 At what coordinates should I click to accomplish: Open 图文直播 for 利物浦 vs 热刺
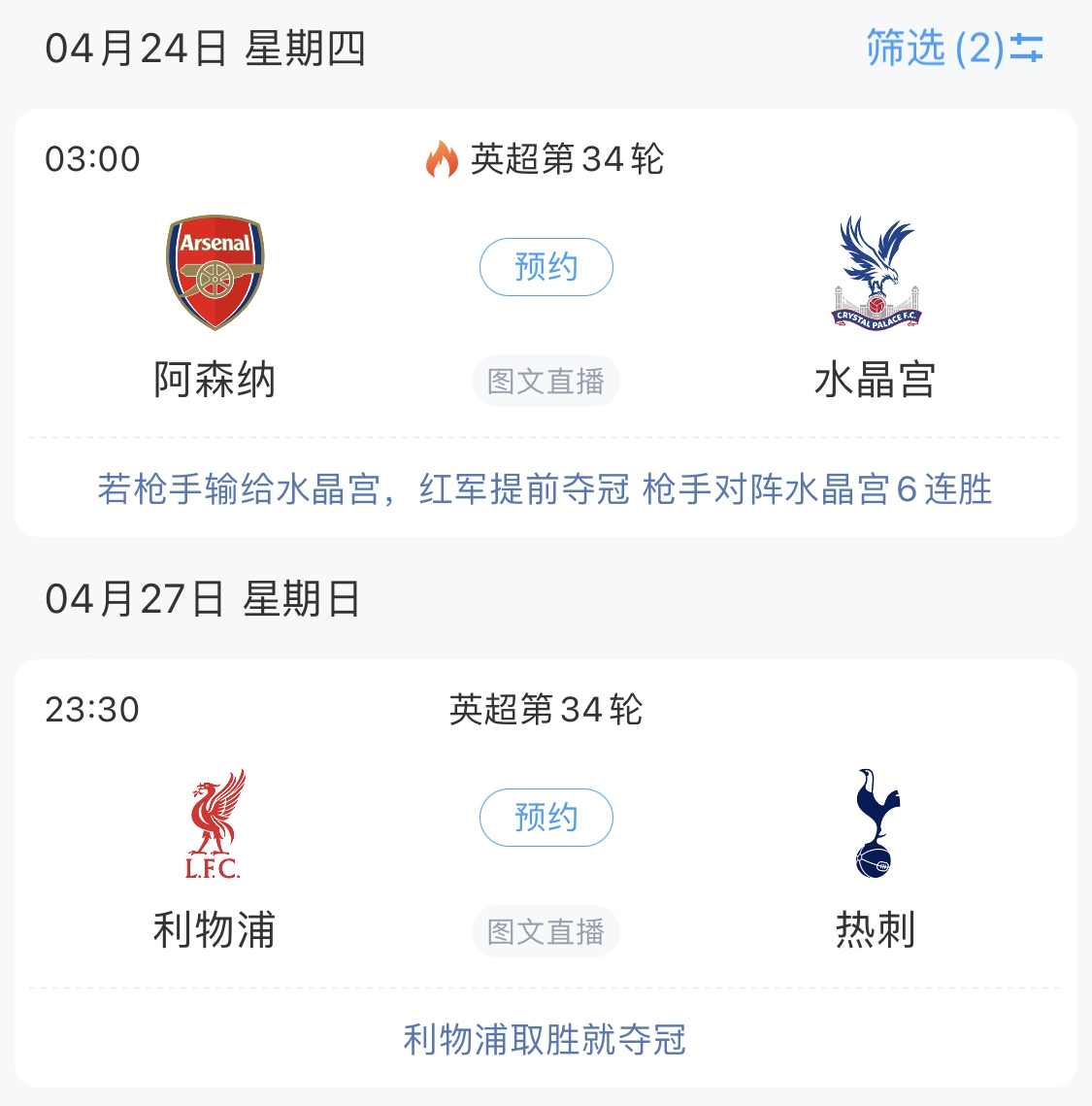pyautogui.click(x=546, y=931)
